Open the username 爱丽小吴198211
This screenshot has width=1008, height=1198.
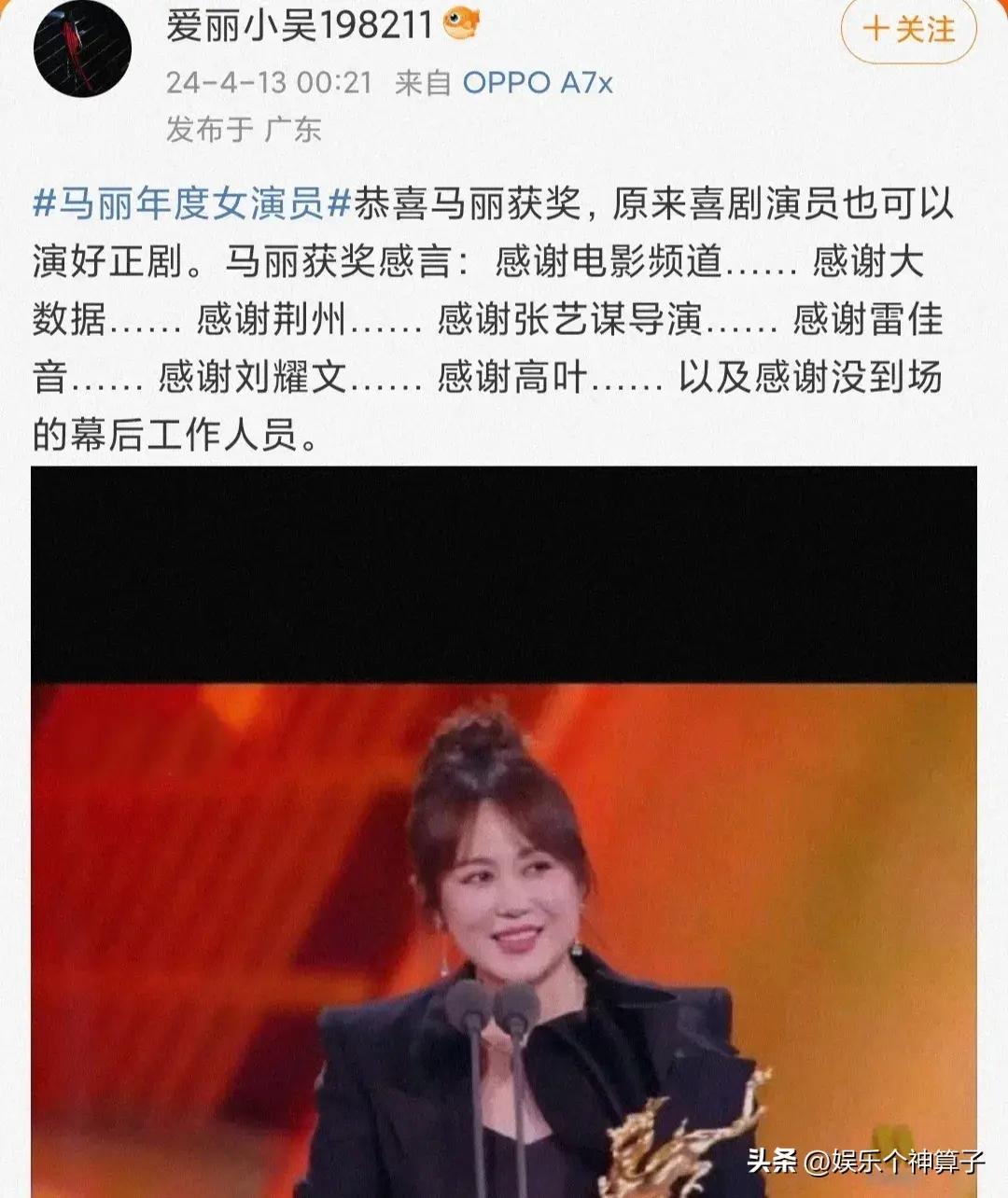coord(299,26)
